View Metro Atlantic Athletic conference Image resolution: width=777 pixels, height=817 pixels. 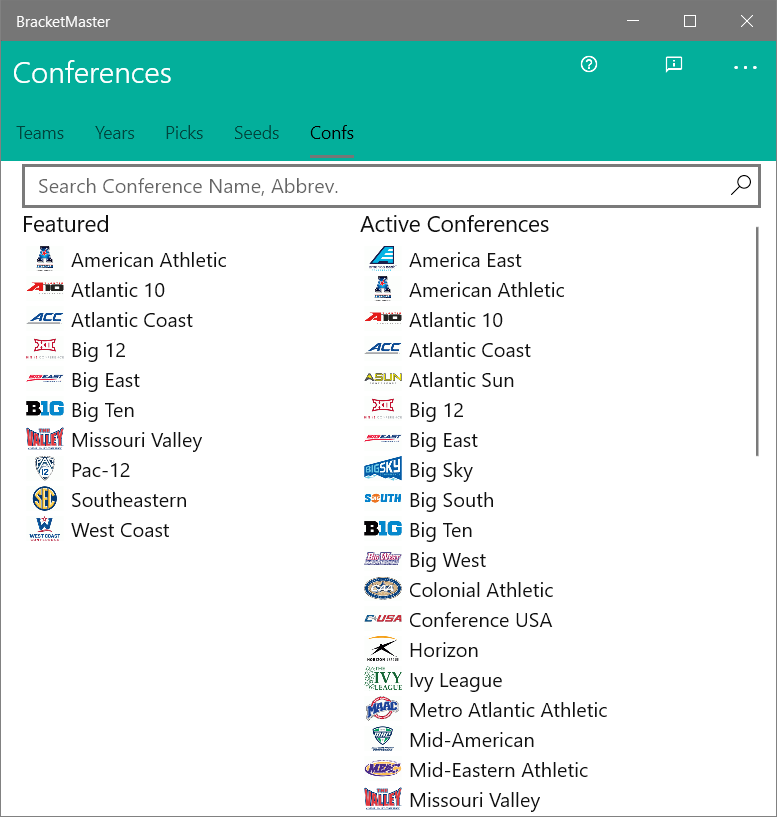pyautogui.click(x=507, y=710)
